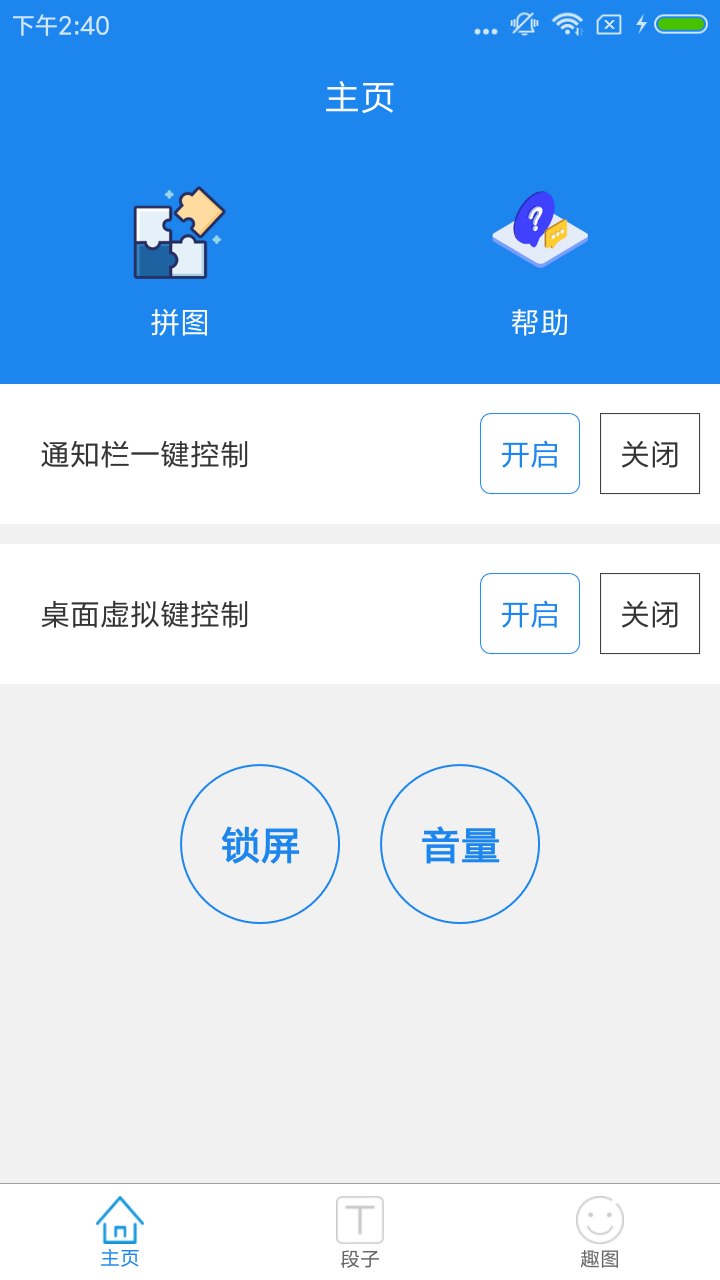The image size is (720, 1280).
Task: Enable 桌面虚拟键控制 with 开启 button
Action: (529, 613)
